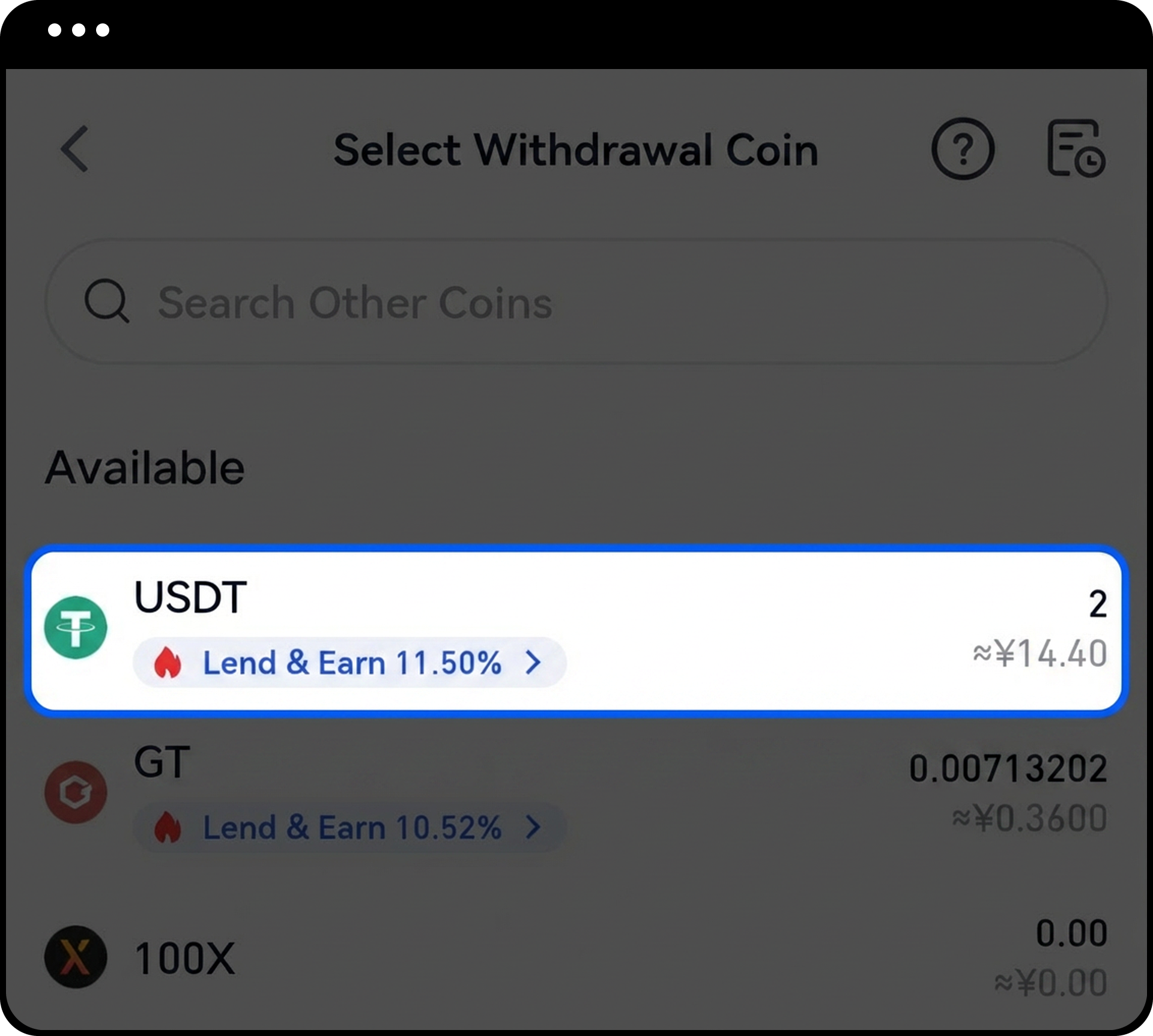
Task: Tap the Search Other Coins field
Action: tap(575, 302)
